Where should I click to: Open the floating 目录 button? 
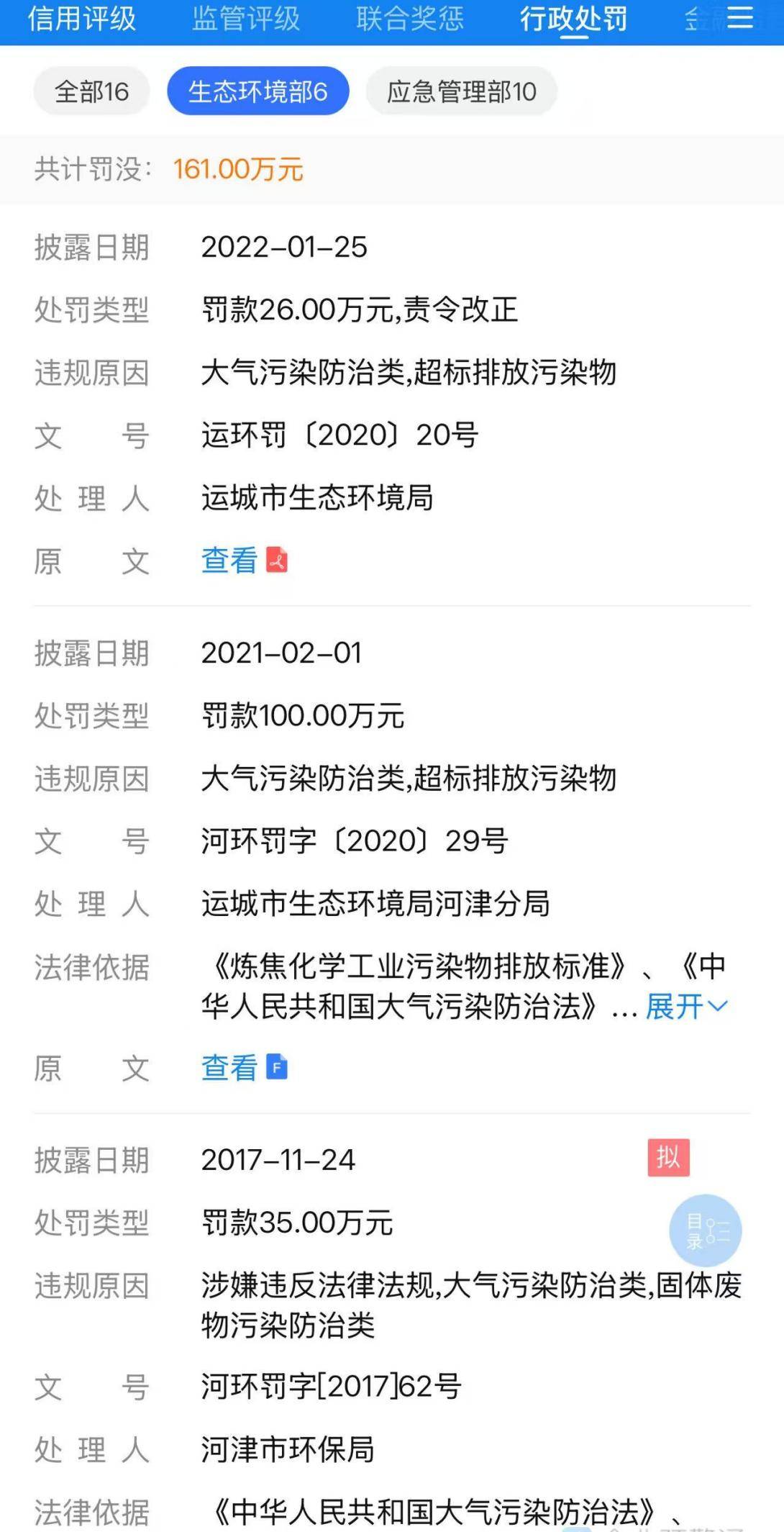click(x=705, y=1230)
